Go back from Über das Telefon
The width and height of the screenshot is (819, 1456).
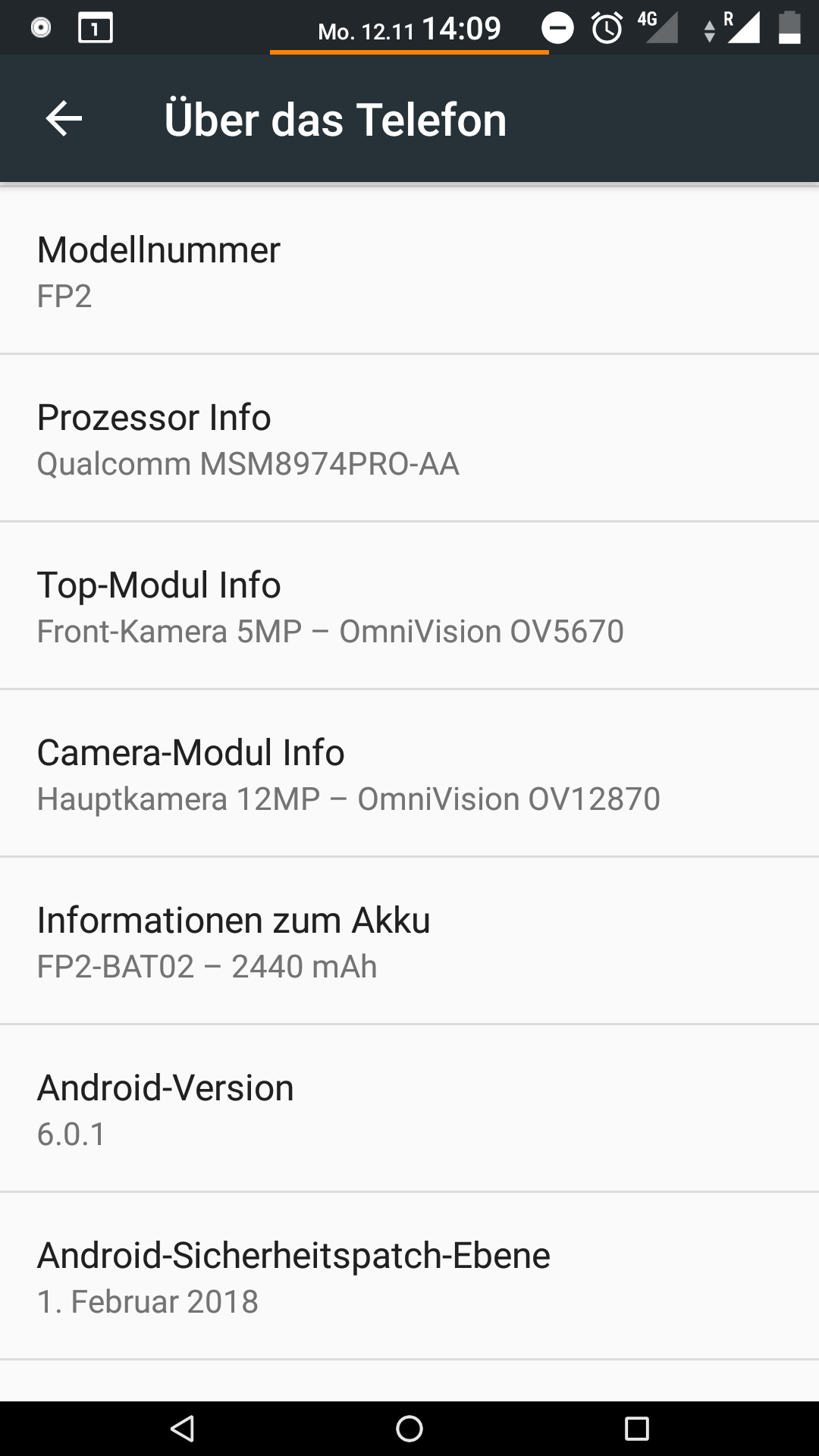coord(64,119)
